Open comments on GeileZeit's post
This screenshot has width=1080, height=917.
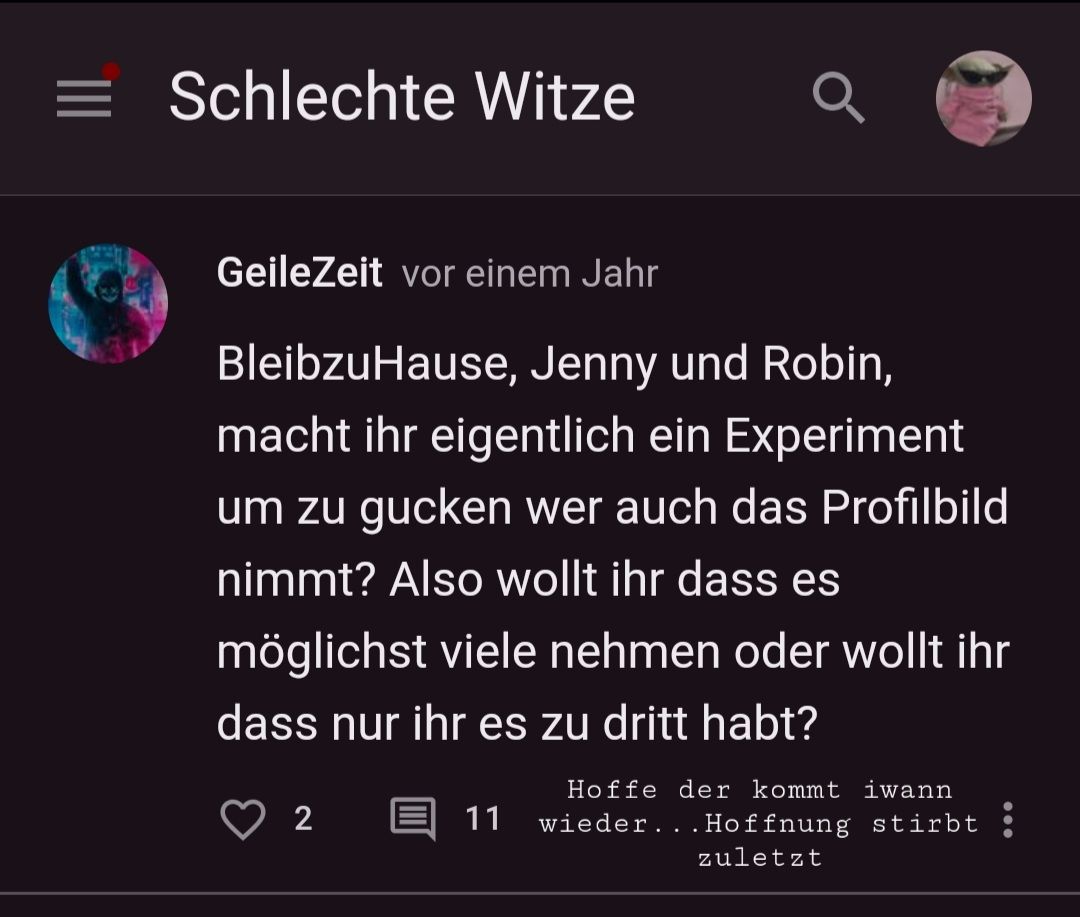(x=413, y=820)
